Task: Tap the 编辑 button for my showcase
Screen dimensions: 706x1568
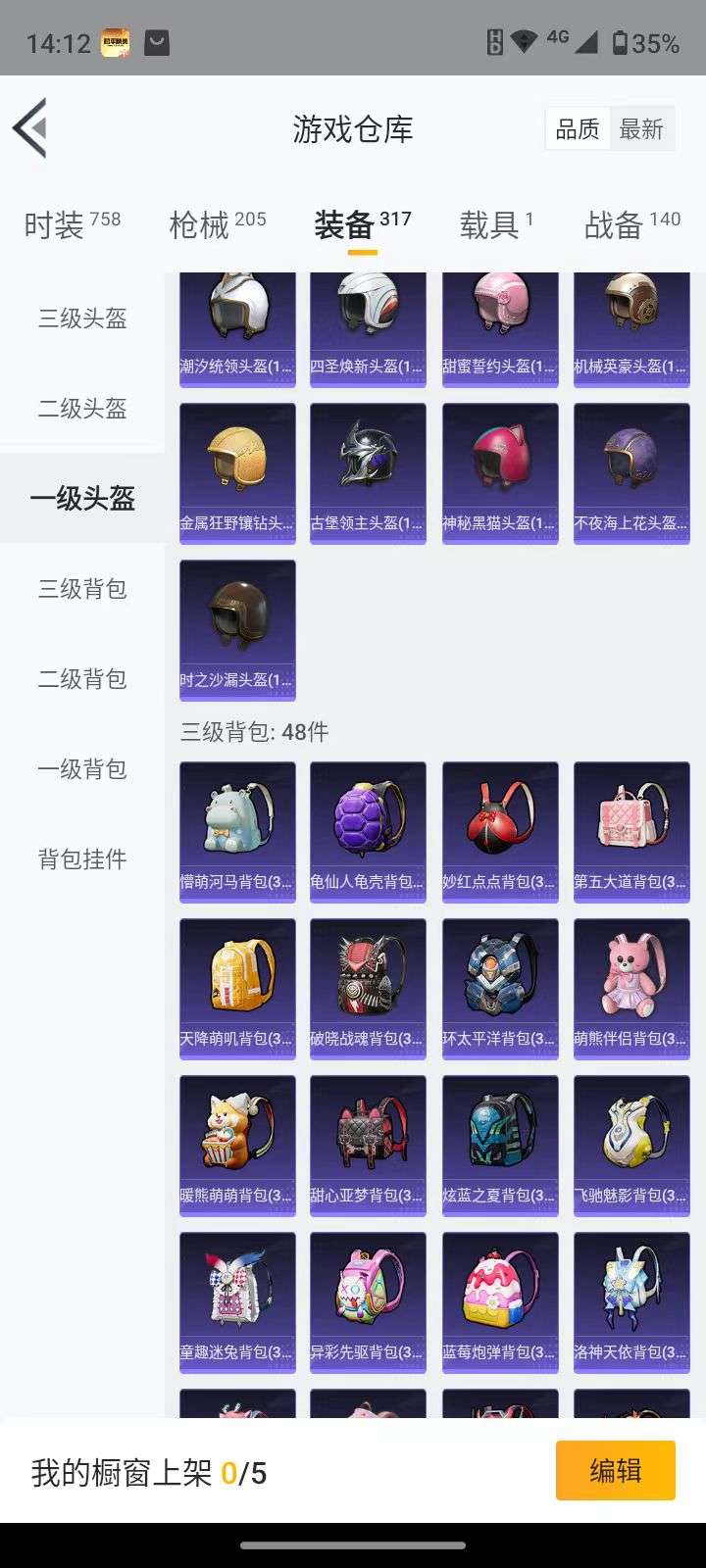Action: point(615,1470)
